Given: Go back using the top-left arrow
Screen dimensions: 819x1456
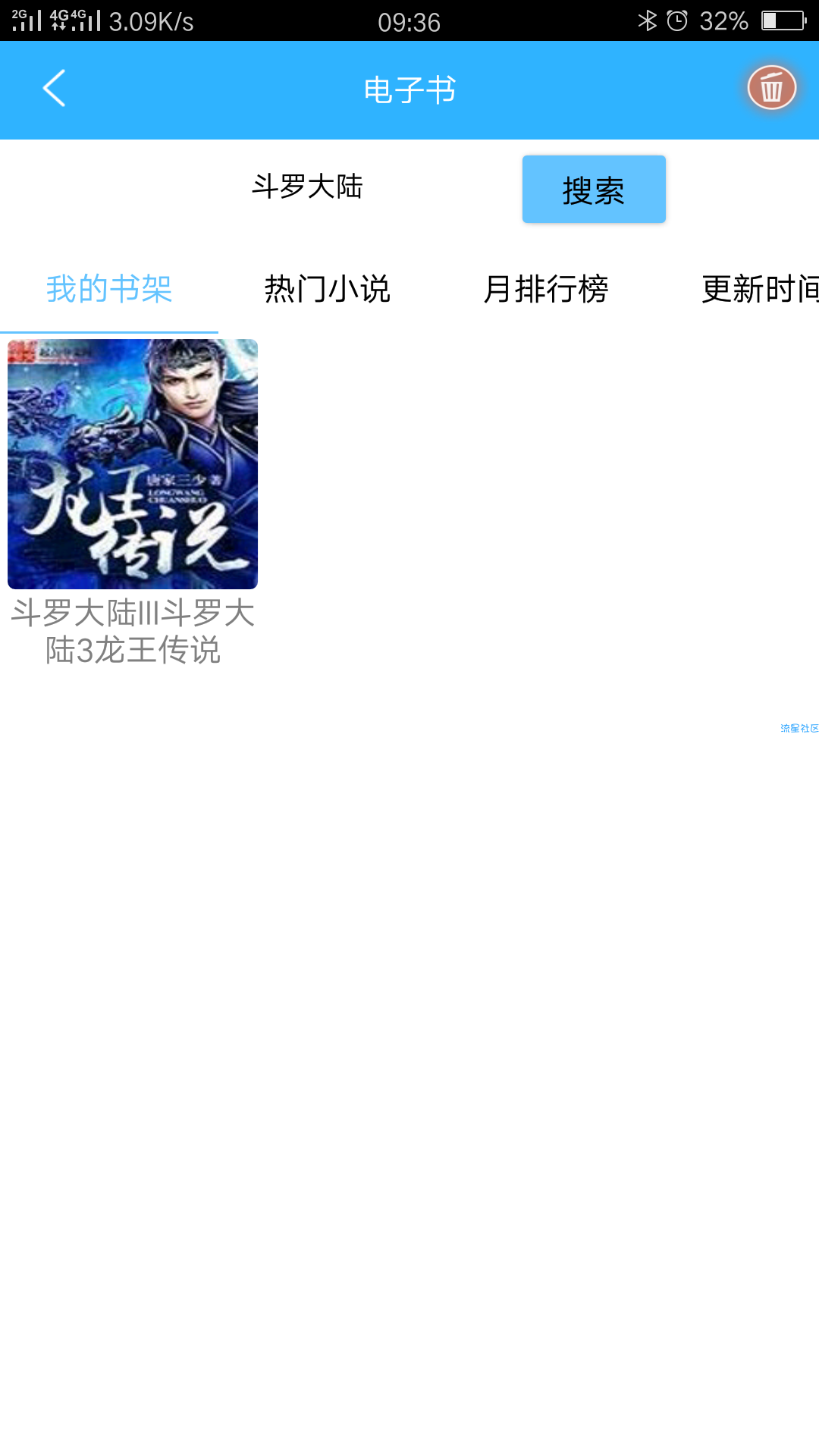Looking at the screenshot, I should pos(54,89).
